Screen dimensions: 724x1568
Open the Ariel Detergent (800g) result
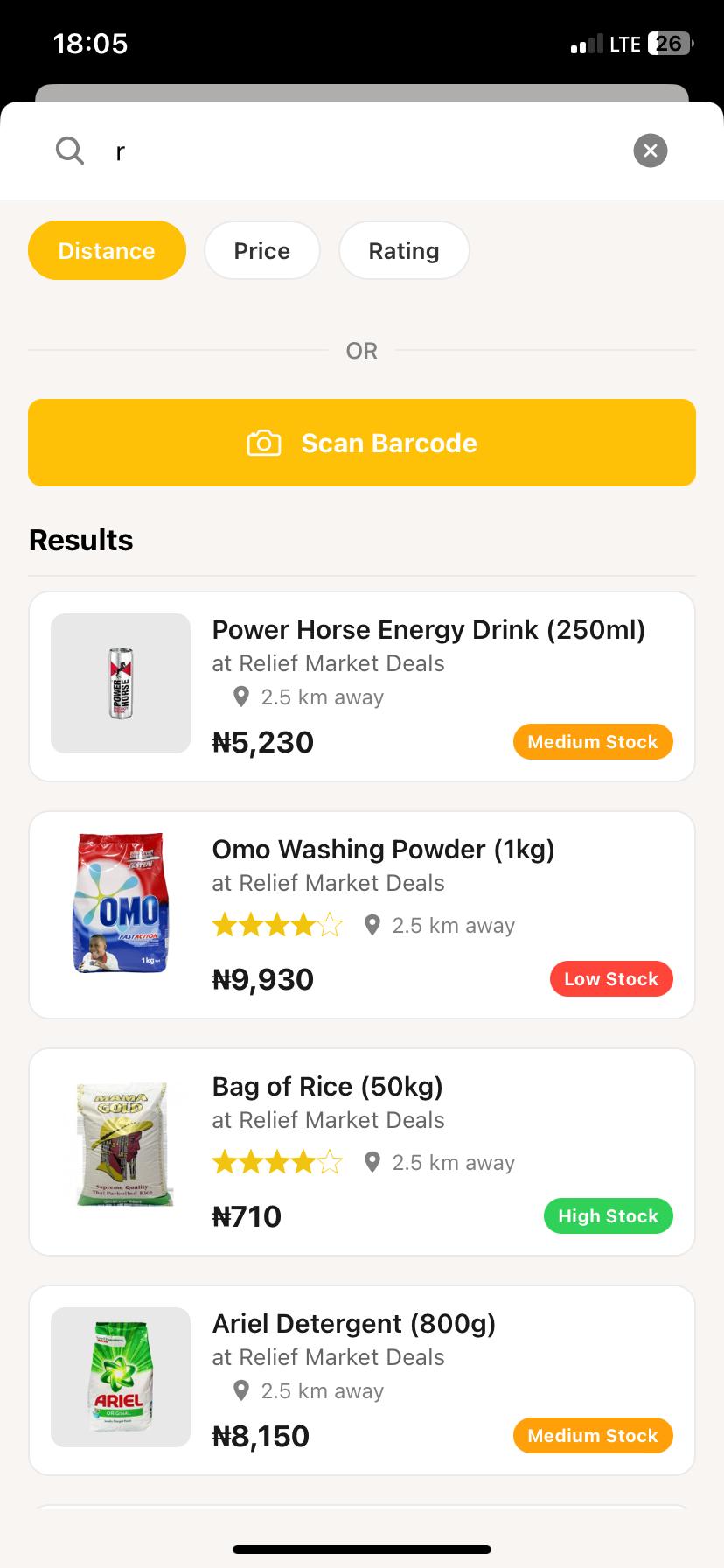[362, 1381]
